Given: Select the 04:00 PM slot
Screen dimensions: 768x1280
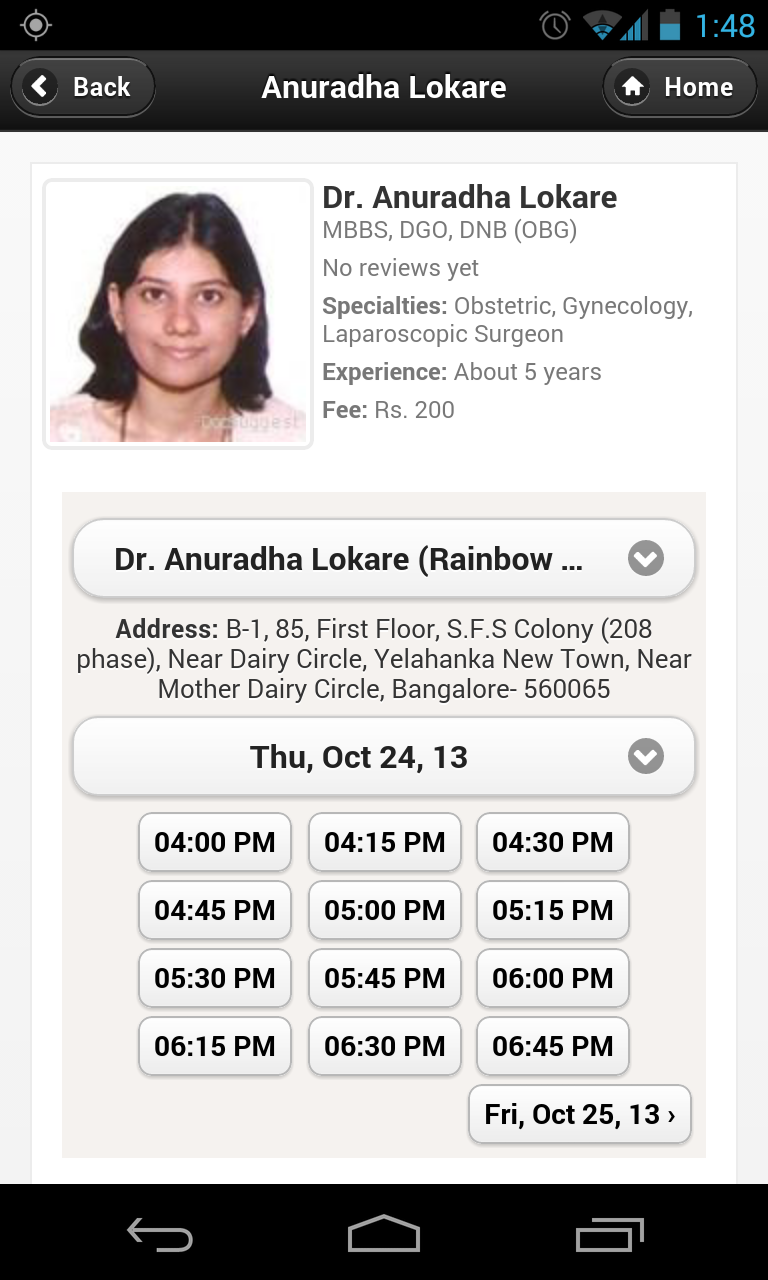Looking at the screenshot, I should pyautogui.click(x=215, y=842).
